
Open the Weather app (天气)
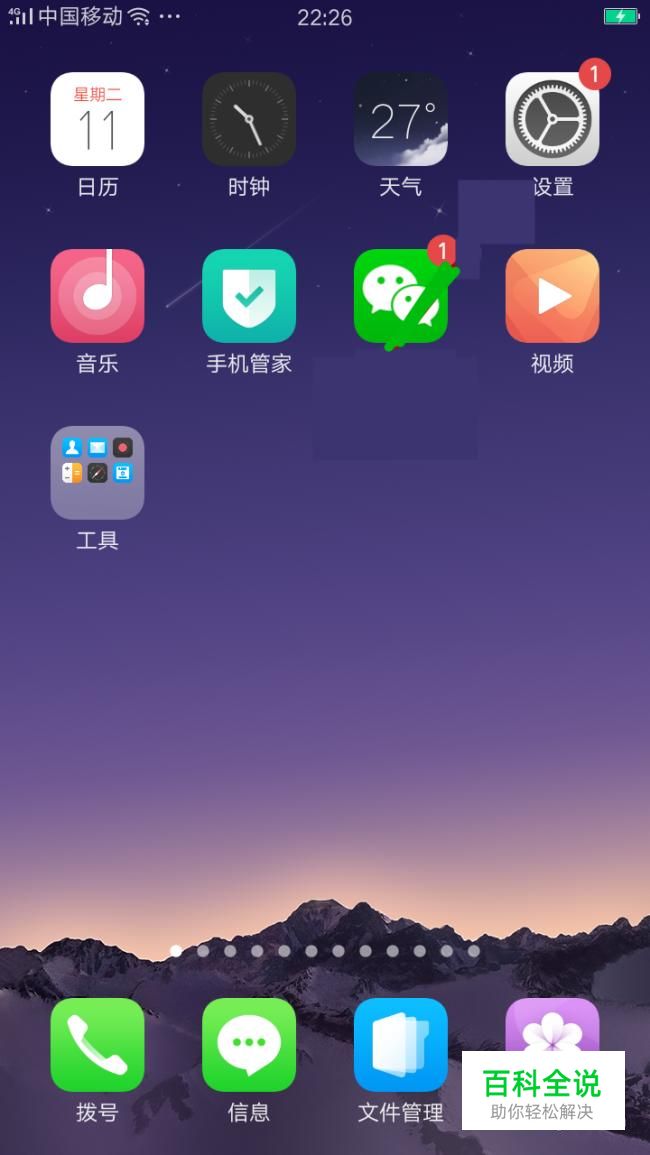(401, 119)
